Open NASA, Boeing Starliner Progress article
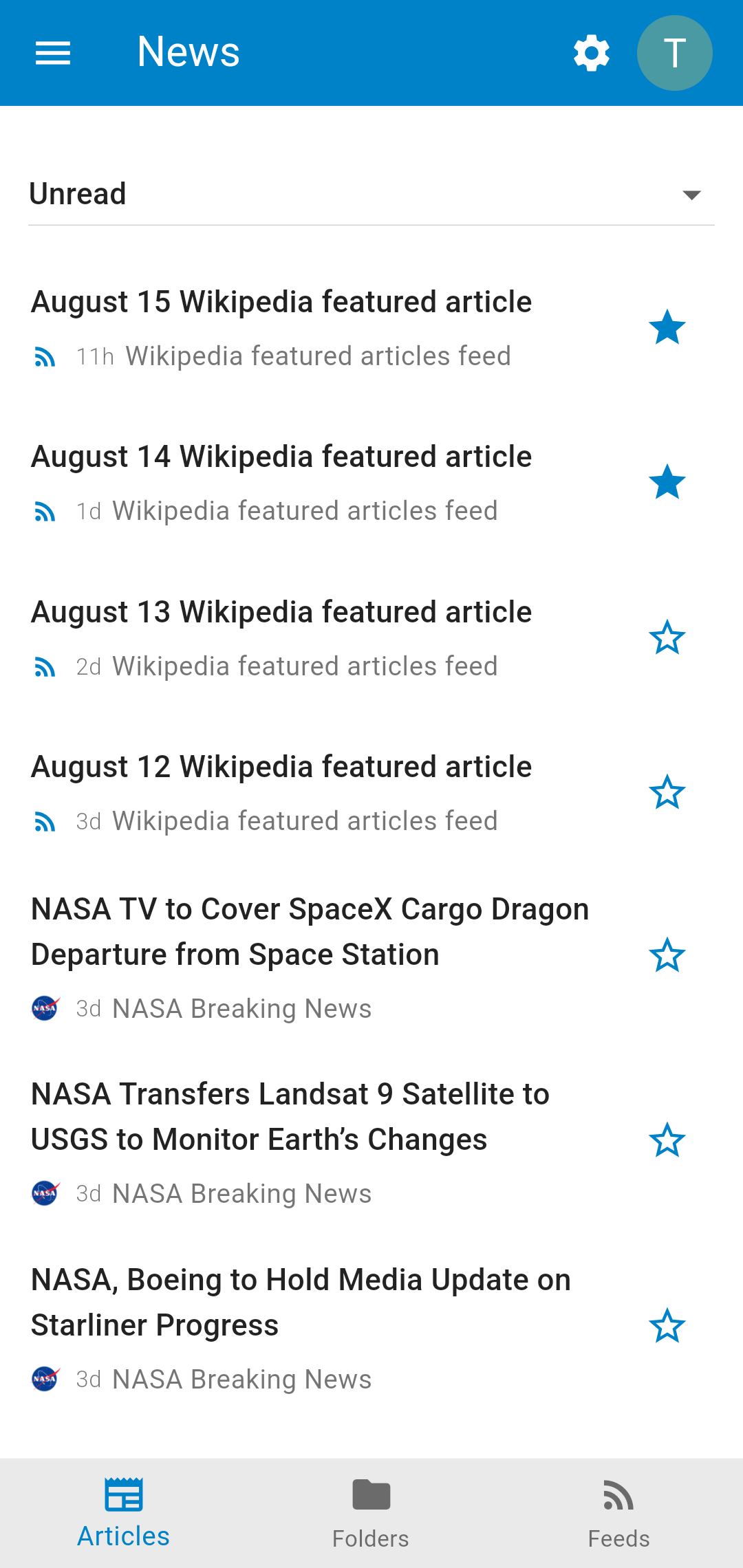743x1568 pixels. point(301,1303)
